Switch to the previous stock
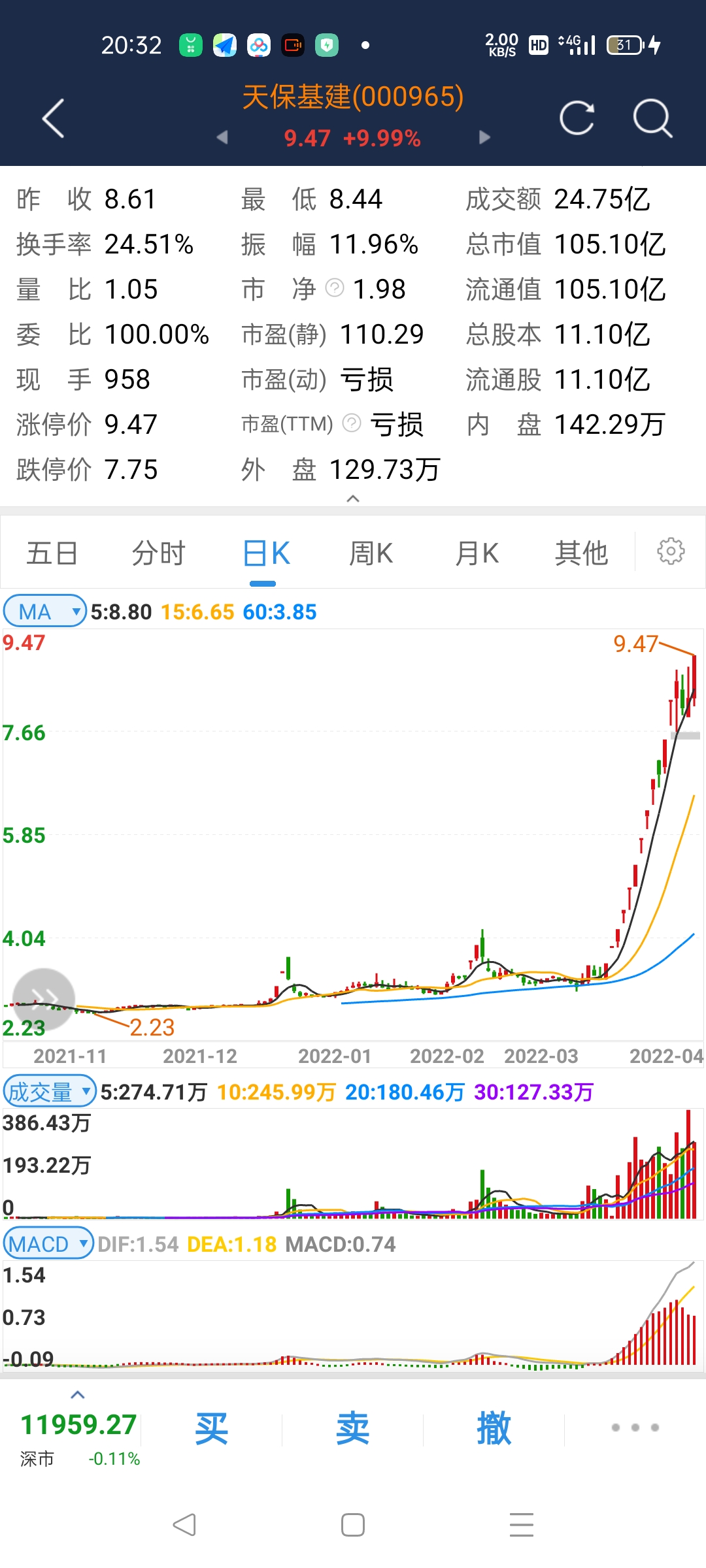Screen dimensions: 706x1568 [222, 137]
